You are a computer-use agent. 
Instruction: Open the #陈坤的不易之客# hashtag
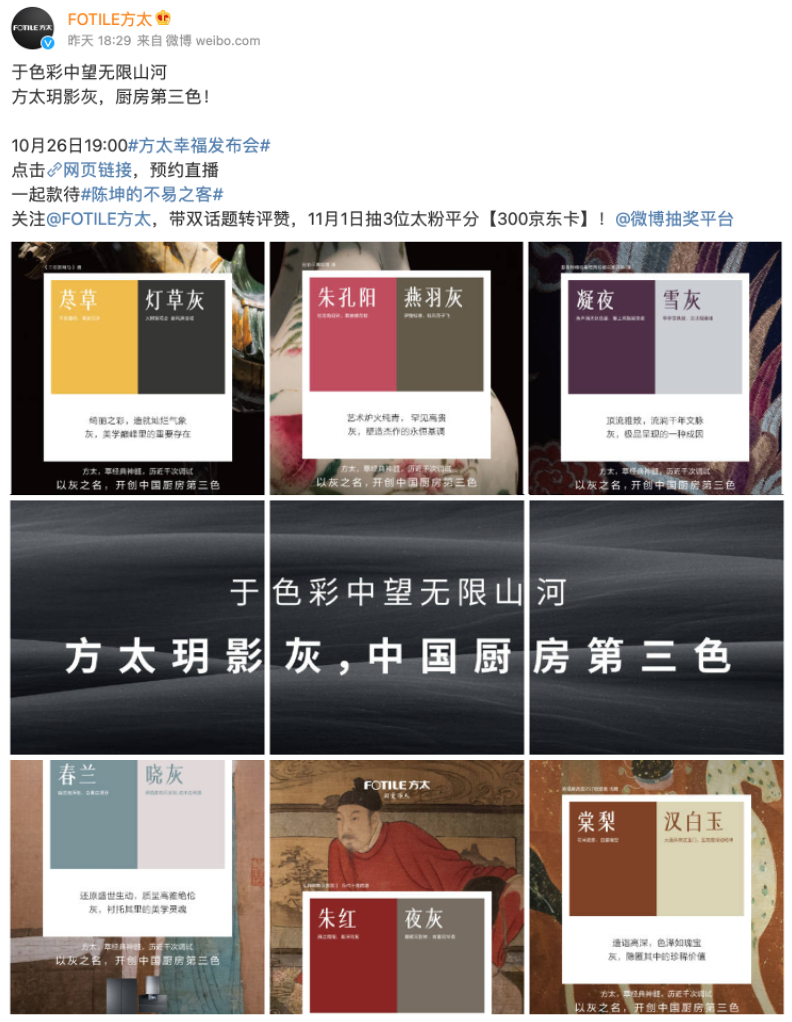coord(151,195)
